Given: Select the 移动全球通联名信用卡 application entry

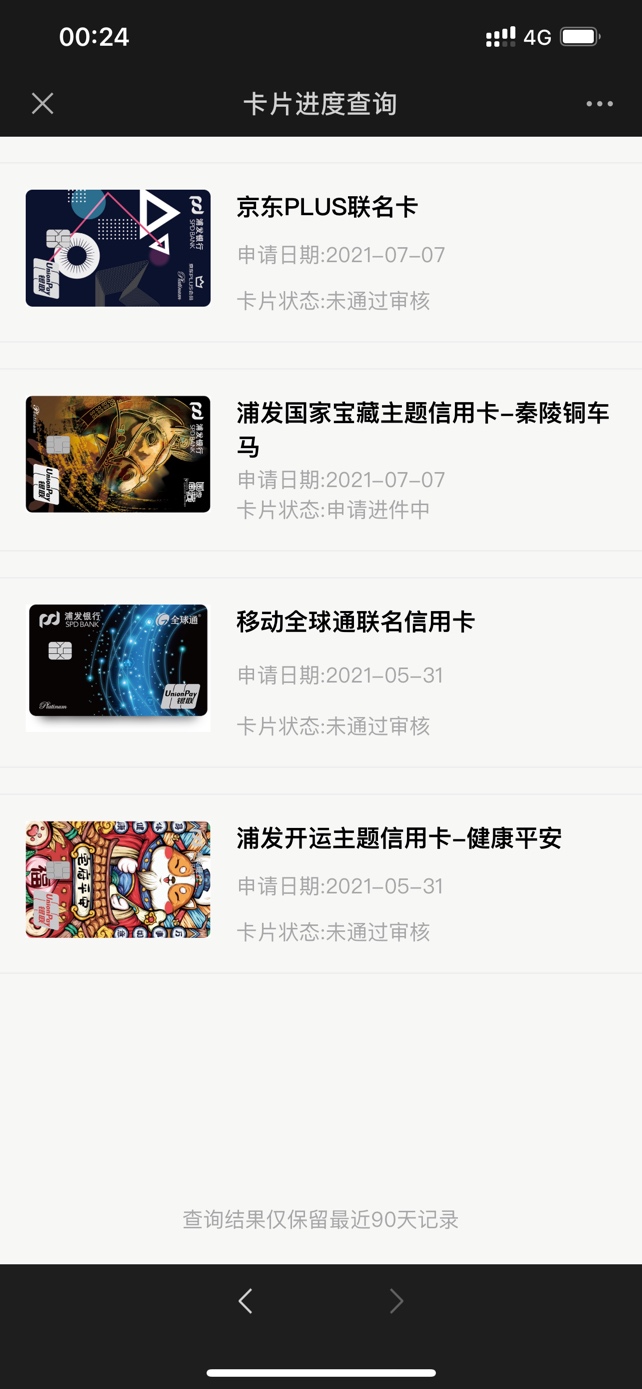Looking at the screenshot, I should tap(321, 672).
